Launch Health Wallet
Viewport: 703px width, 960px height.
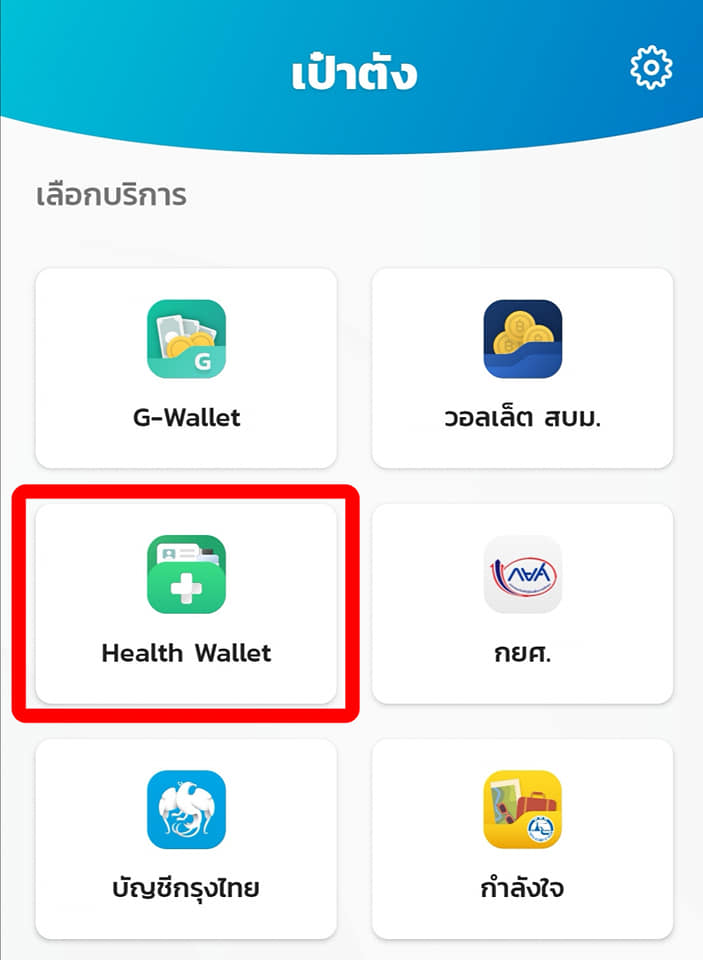(186, 603)
